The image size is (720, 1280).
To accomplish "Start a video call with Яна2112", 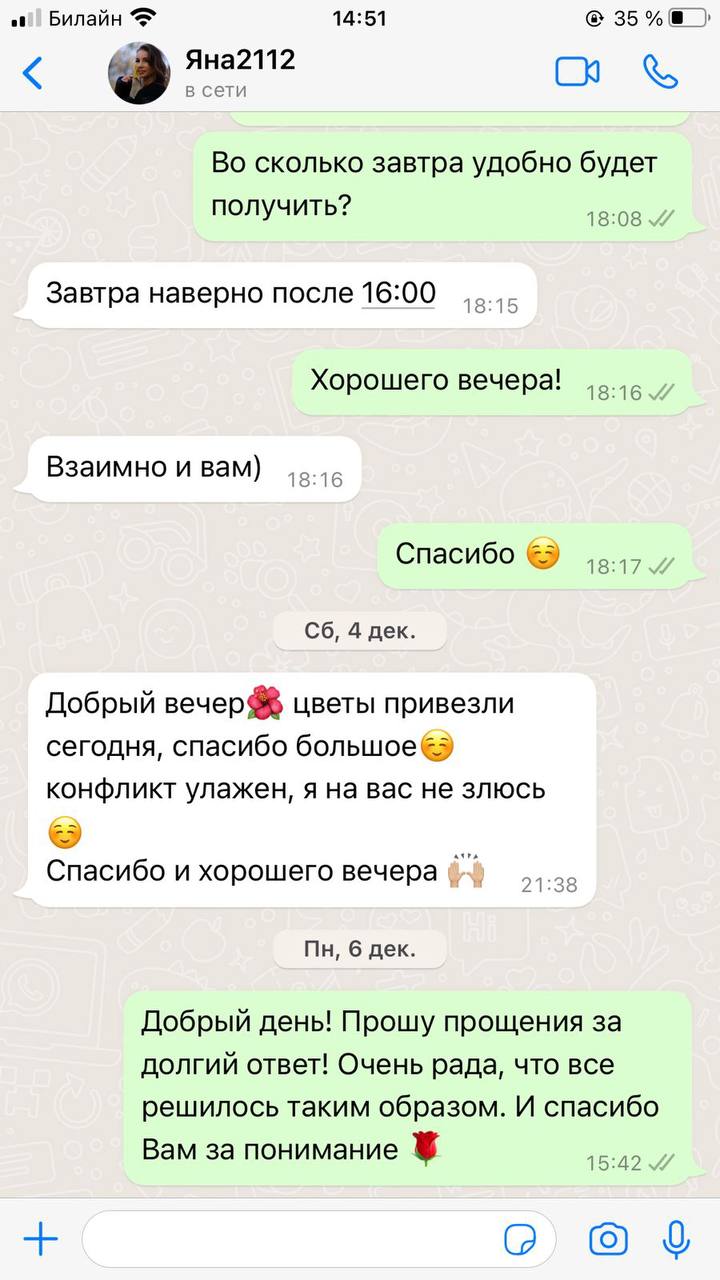I will point(577,72).
